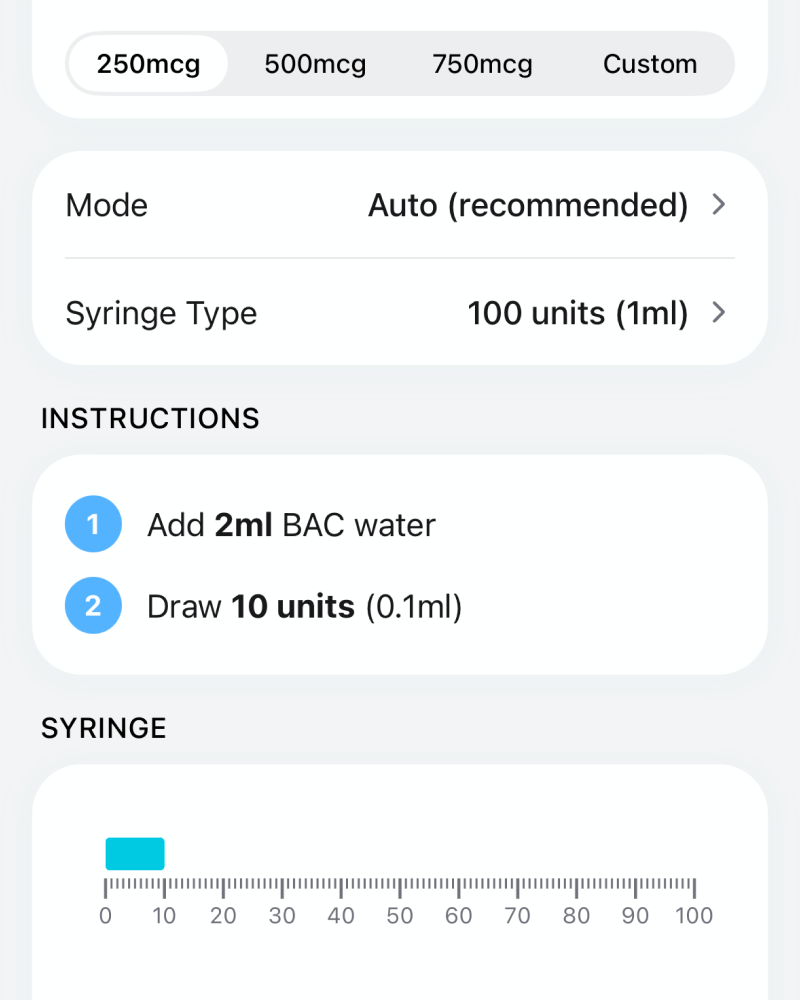Open the Syringe Type picker chevron
This screenshot has width=800, height=1000.
pos(718,313)
